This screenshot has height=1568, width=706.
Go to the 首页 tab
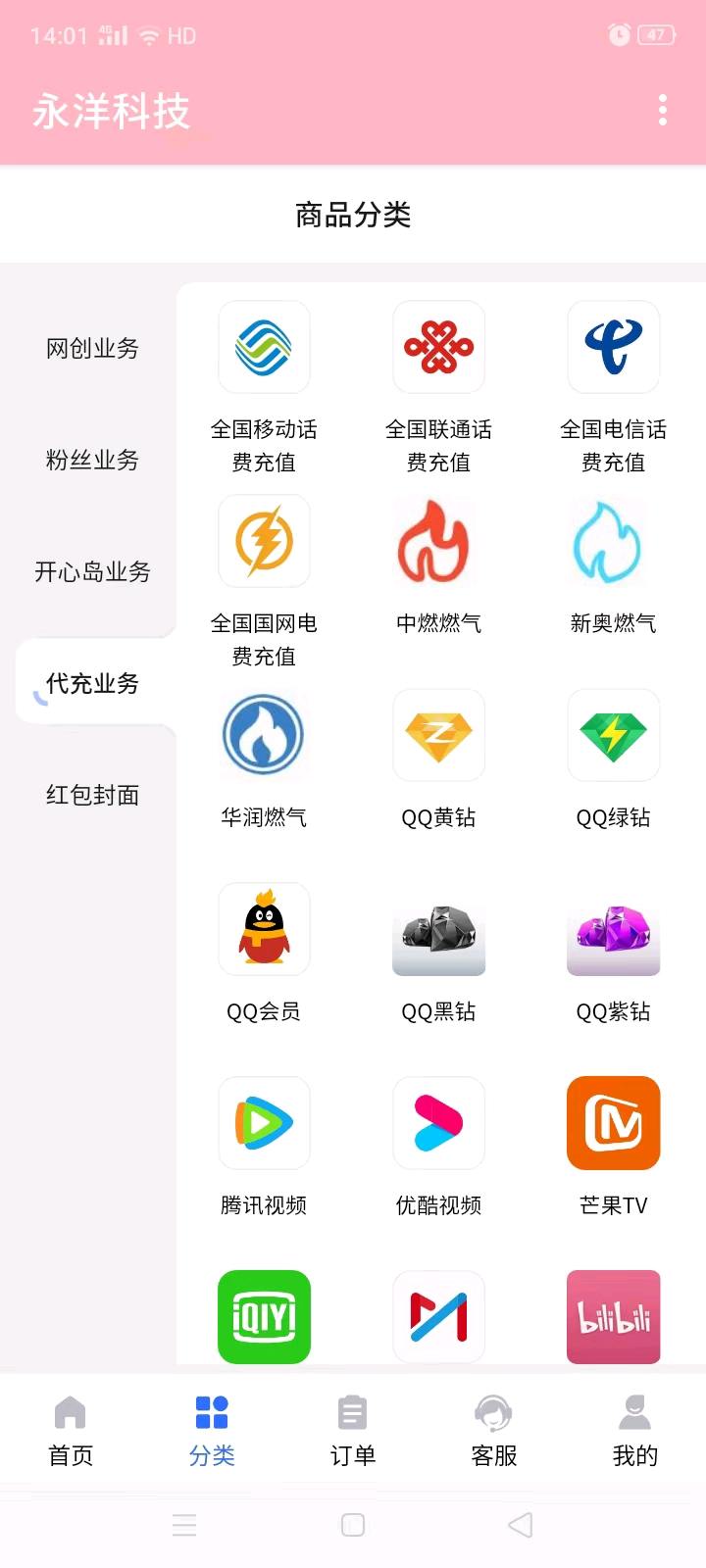pos(71,1431)
